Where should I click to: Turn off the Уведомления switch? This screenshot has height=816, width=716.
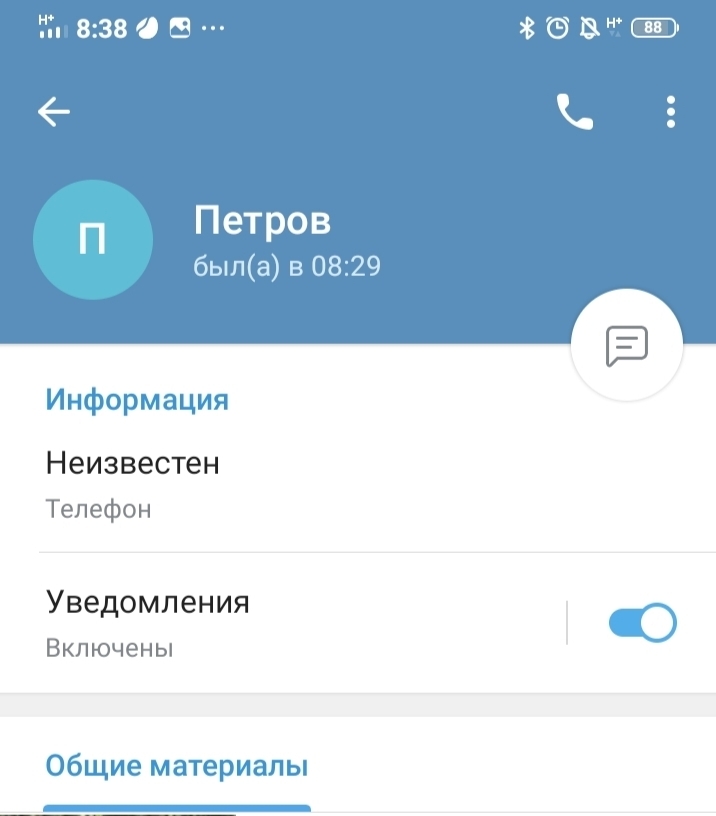point(642,623)
